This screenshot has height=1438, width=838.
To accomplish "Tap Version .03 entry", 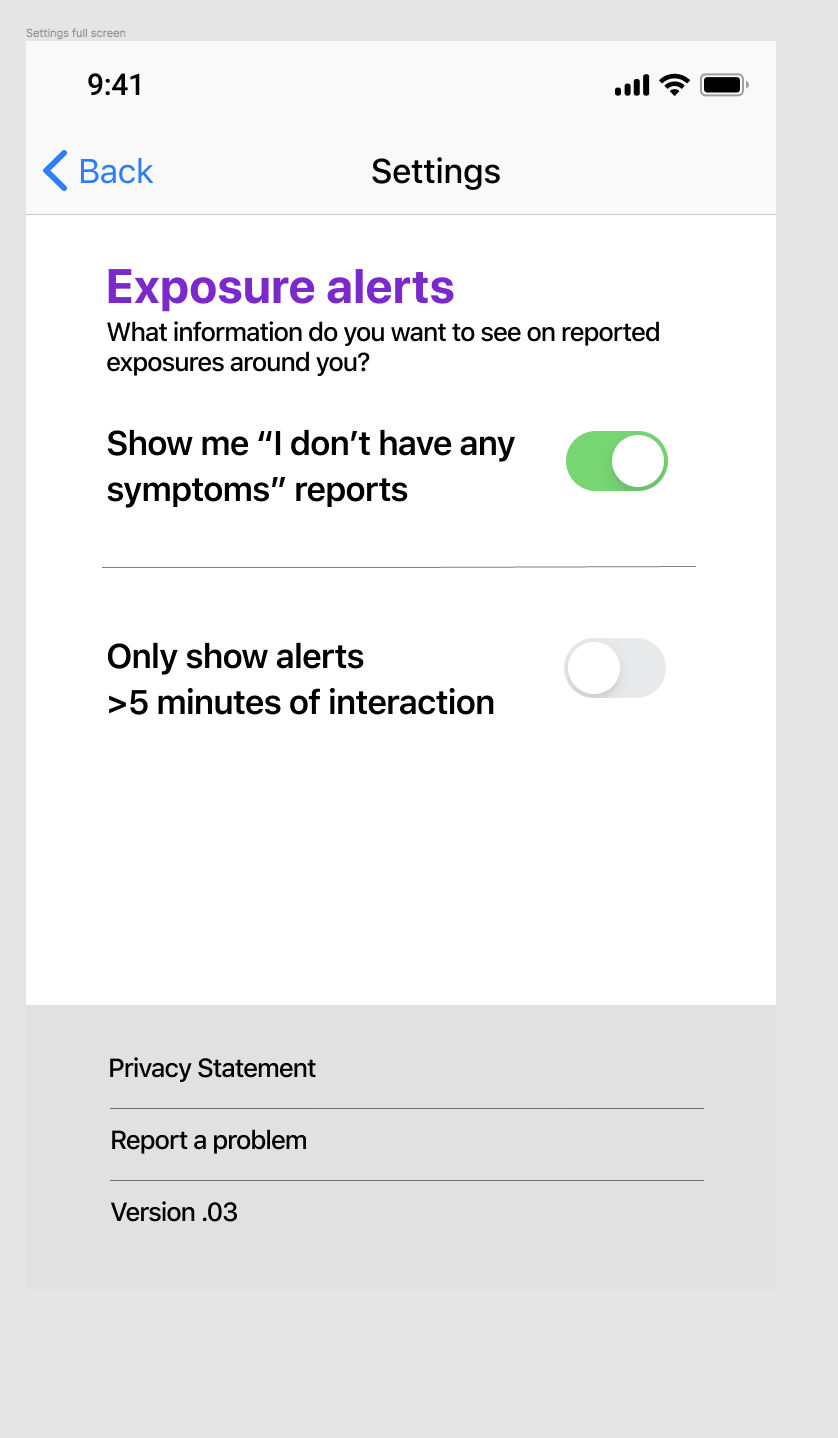I will (173, 1212).
